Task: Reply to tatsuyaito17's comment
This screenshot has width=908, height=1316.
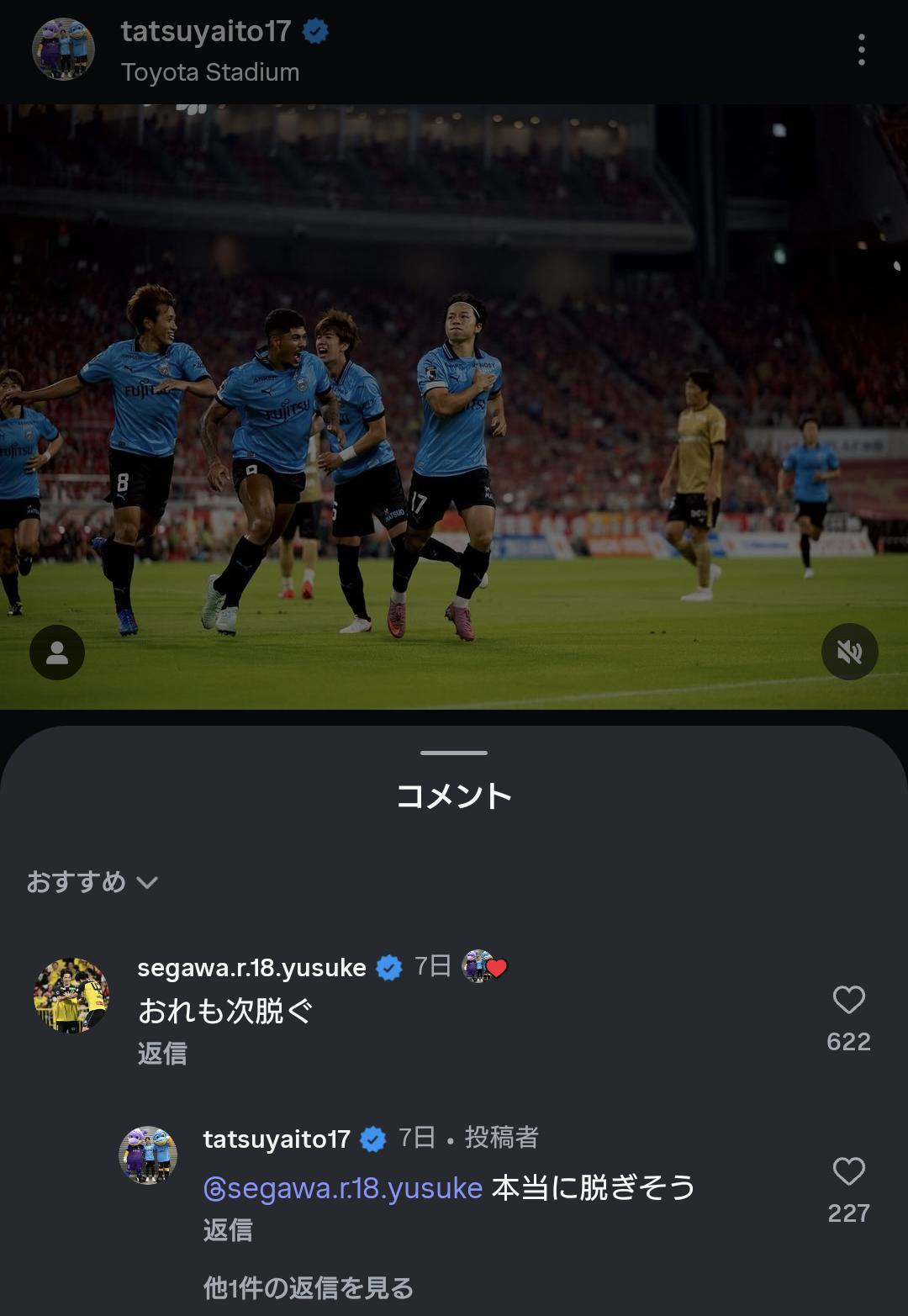Action: click(x=228, y=1230)
